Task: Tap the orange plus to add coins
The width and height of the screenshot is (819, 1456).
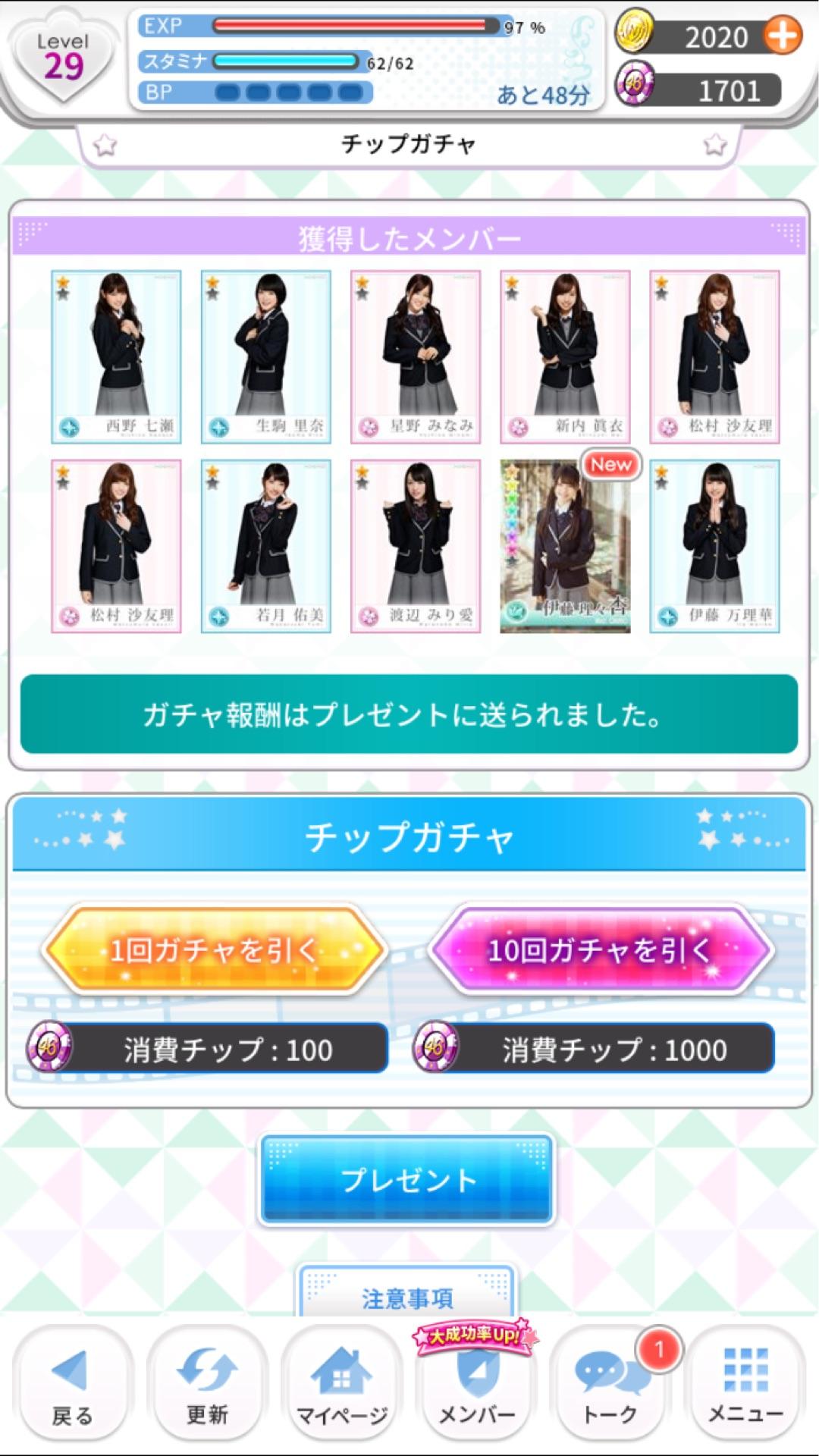Action: click(x=782, y=36)
